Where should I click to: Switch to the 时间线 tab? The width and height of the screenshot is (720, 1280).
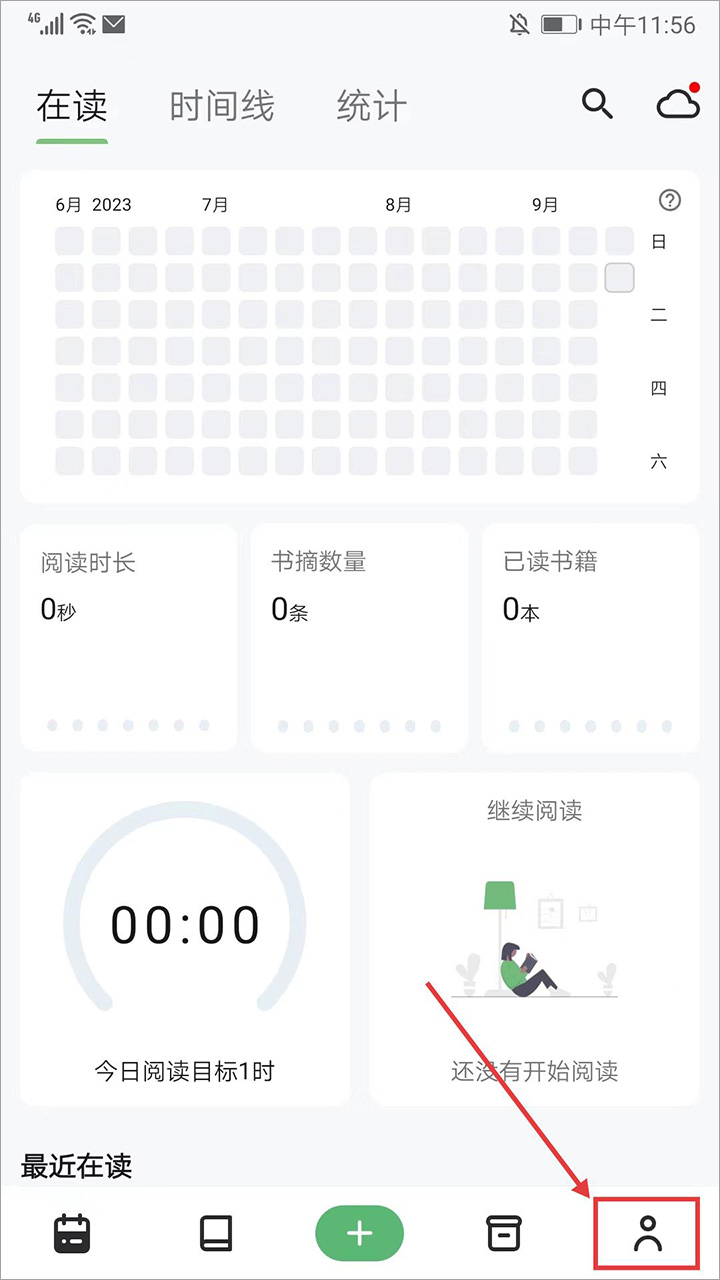221,106
